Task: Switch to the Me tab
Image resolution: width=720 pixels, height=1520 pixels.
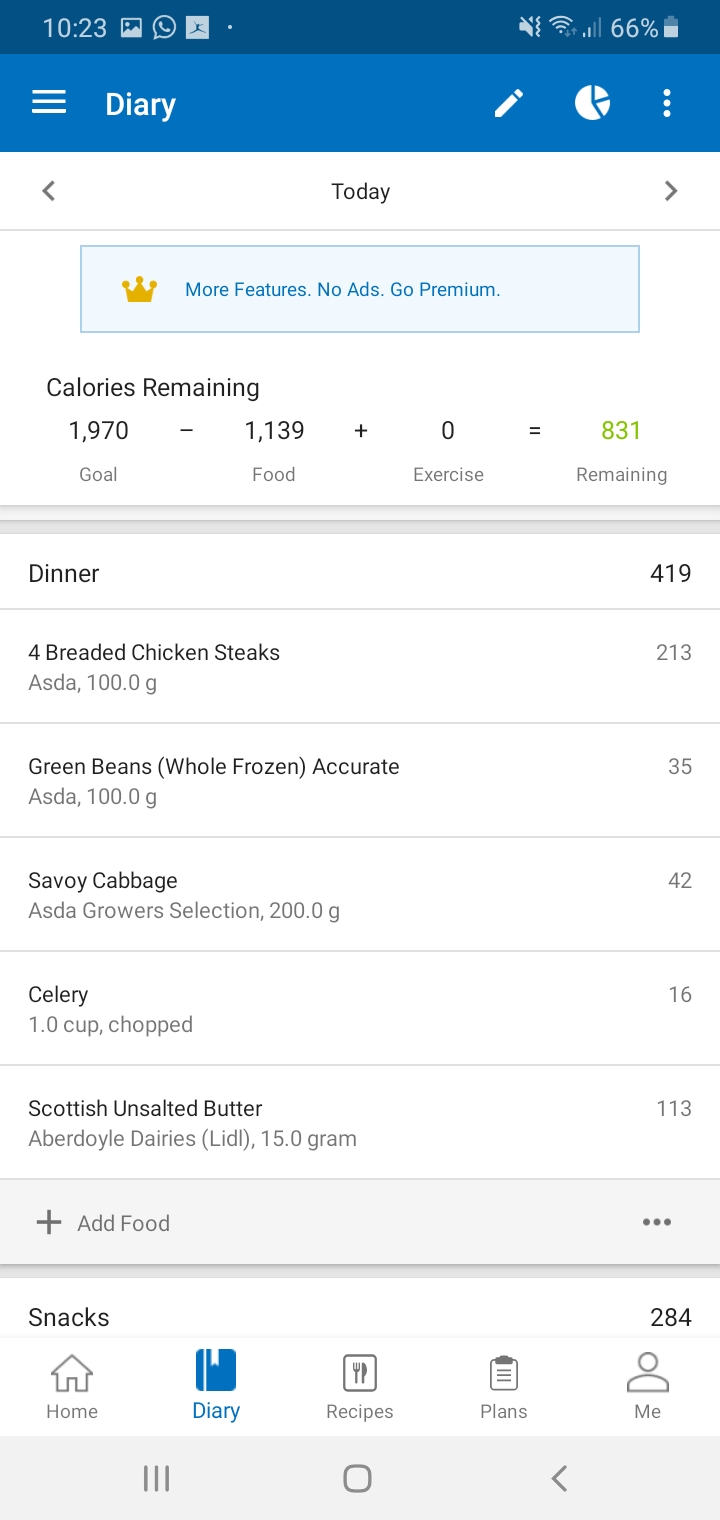Action: point(648,1386)
